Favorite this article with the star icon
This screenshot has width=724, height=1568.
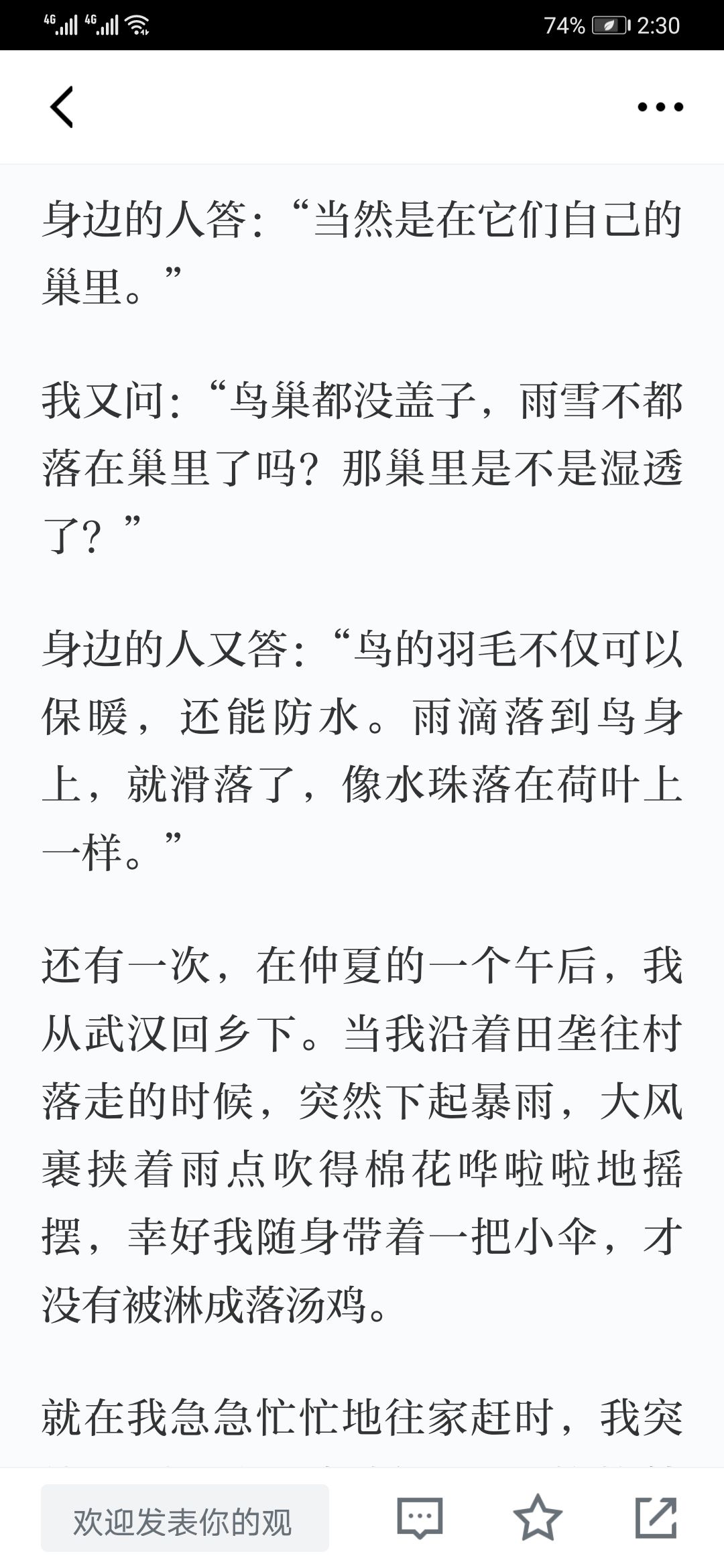point(538,1517)
